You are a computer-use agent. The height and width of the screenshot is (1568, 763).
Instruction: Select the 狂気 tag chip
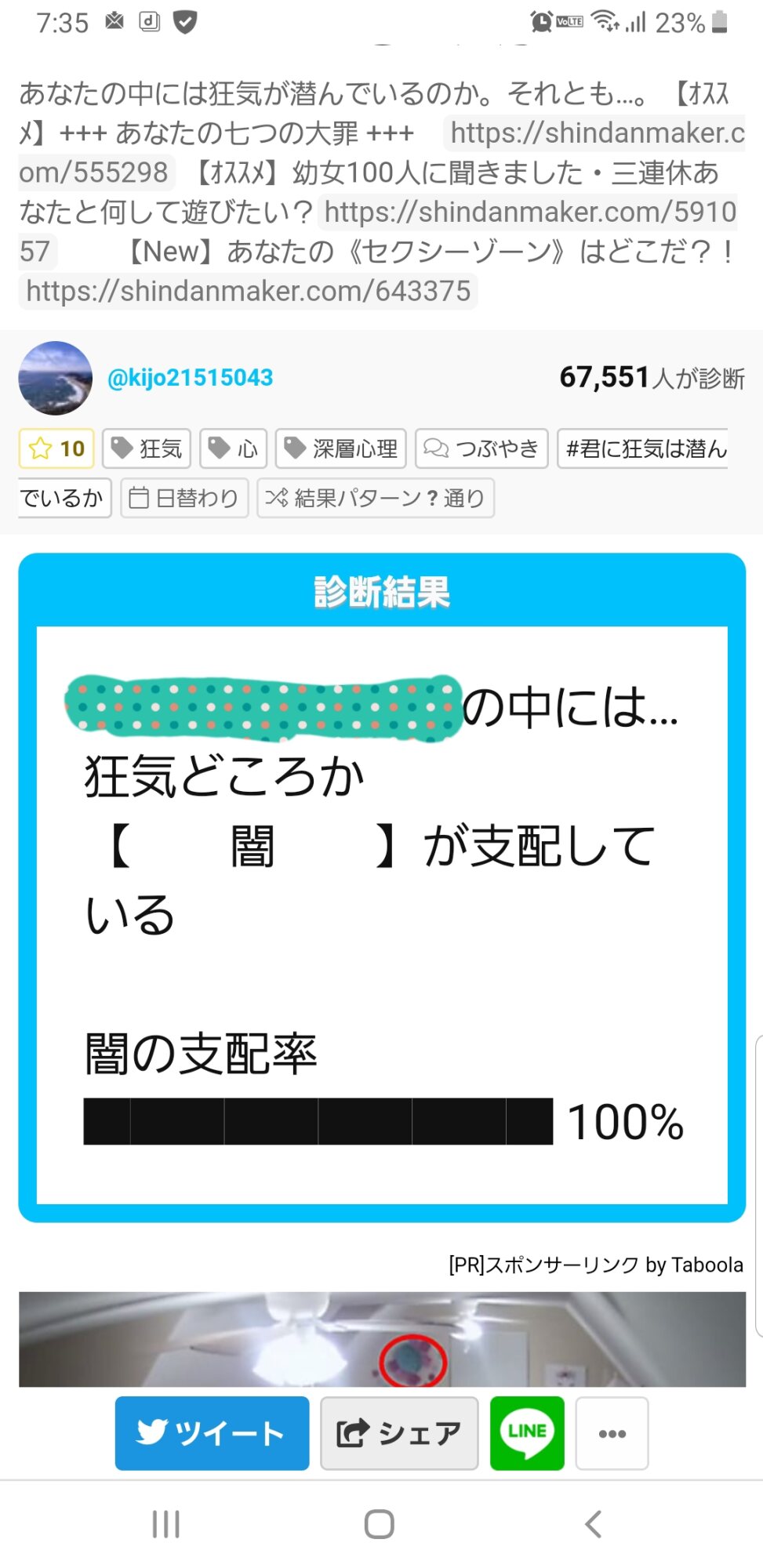pyautogui.click(x=147, y=448)
